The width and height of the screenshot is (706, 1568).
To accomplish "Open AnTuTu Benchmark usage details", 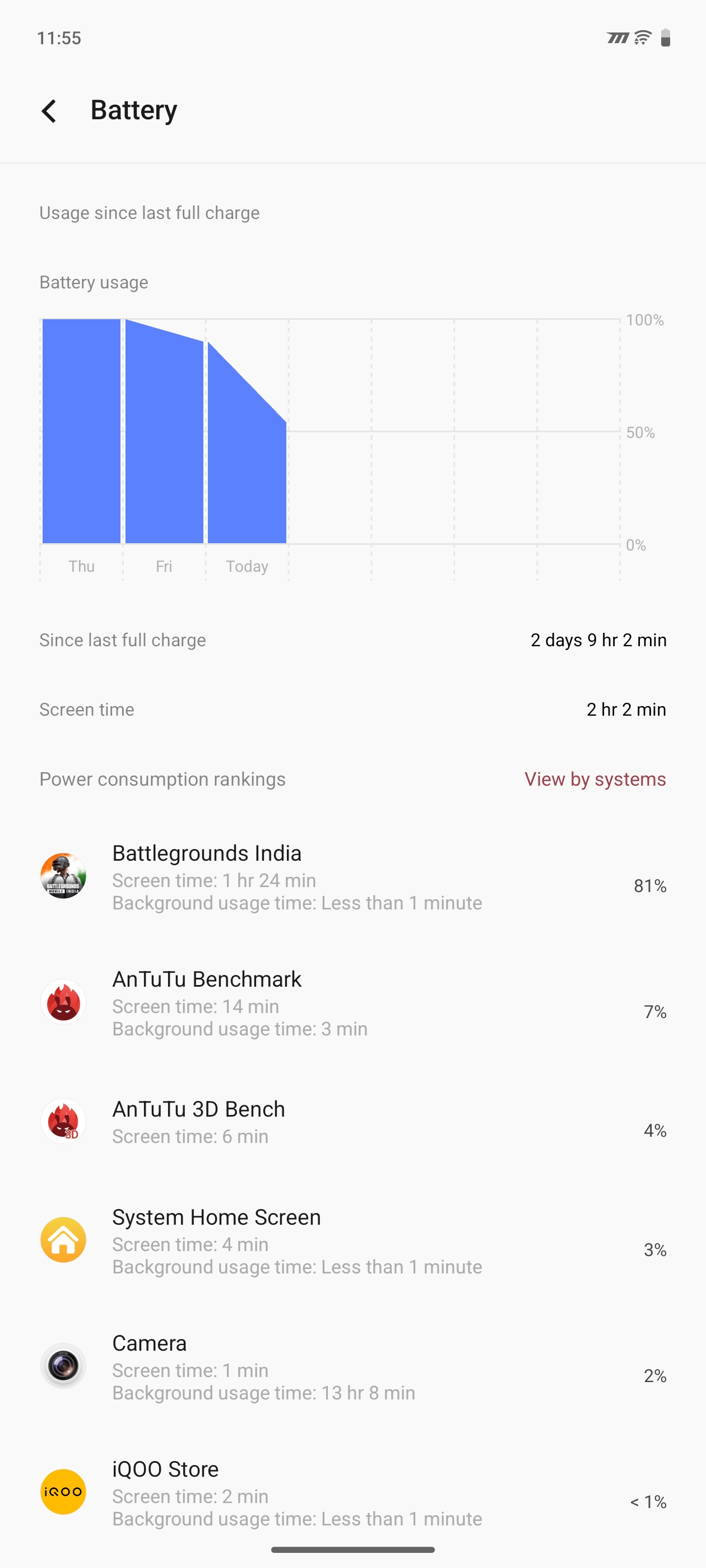I will pyautogui.click(x=352, y=1002).
